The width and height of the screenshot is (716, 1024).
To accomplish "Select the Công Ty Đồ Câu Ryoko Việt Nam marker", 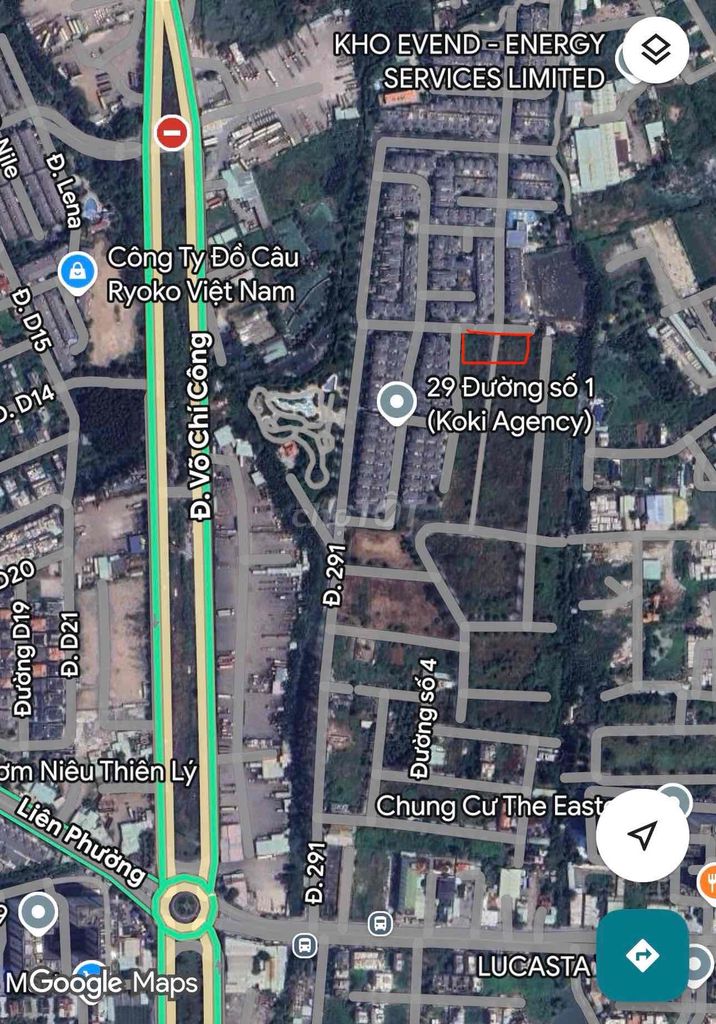I will point(77,272).
